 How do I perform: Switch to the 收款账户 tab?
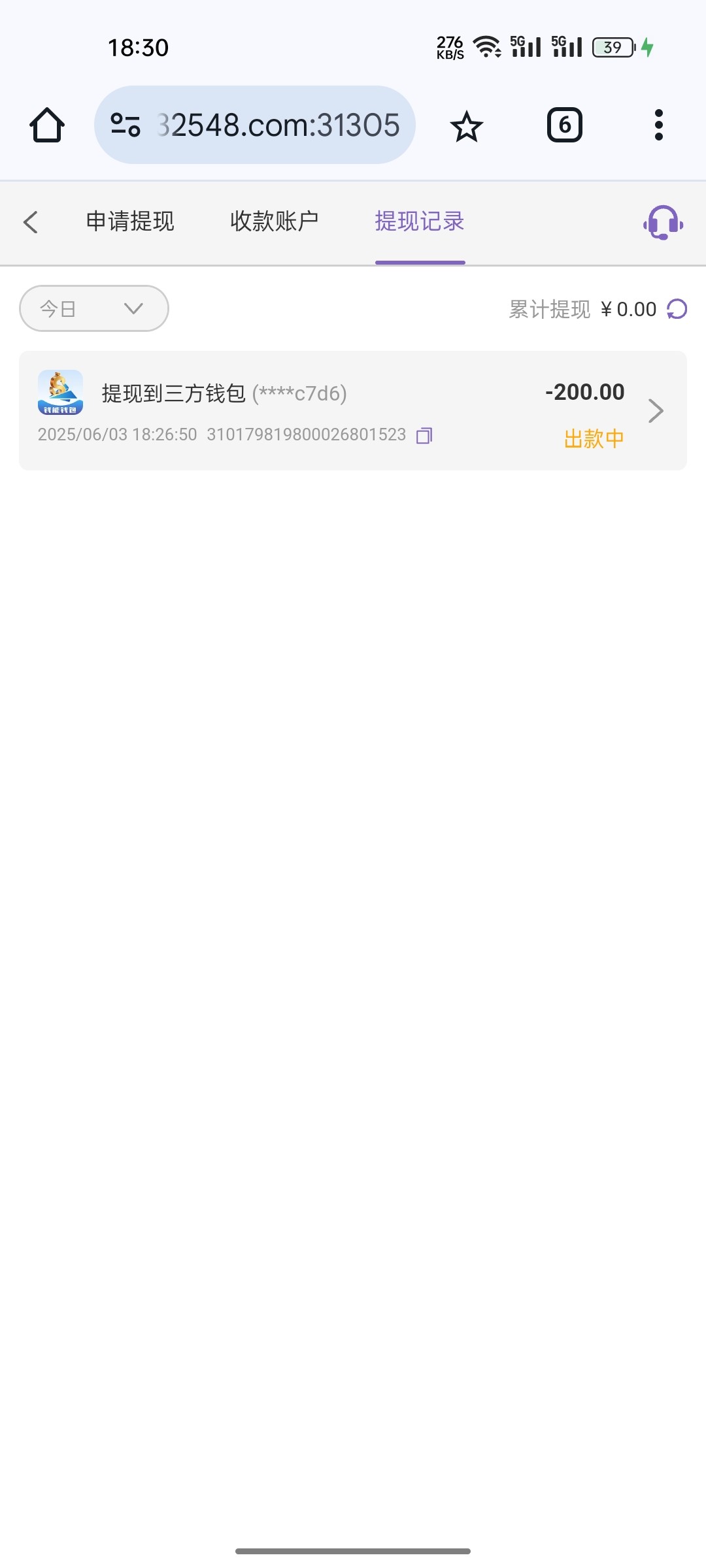pyautogui.click(x=275, y=221)
